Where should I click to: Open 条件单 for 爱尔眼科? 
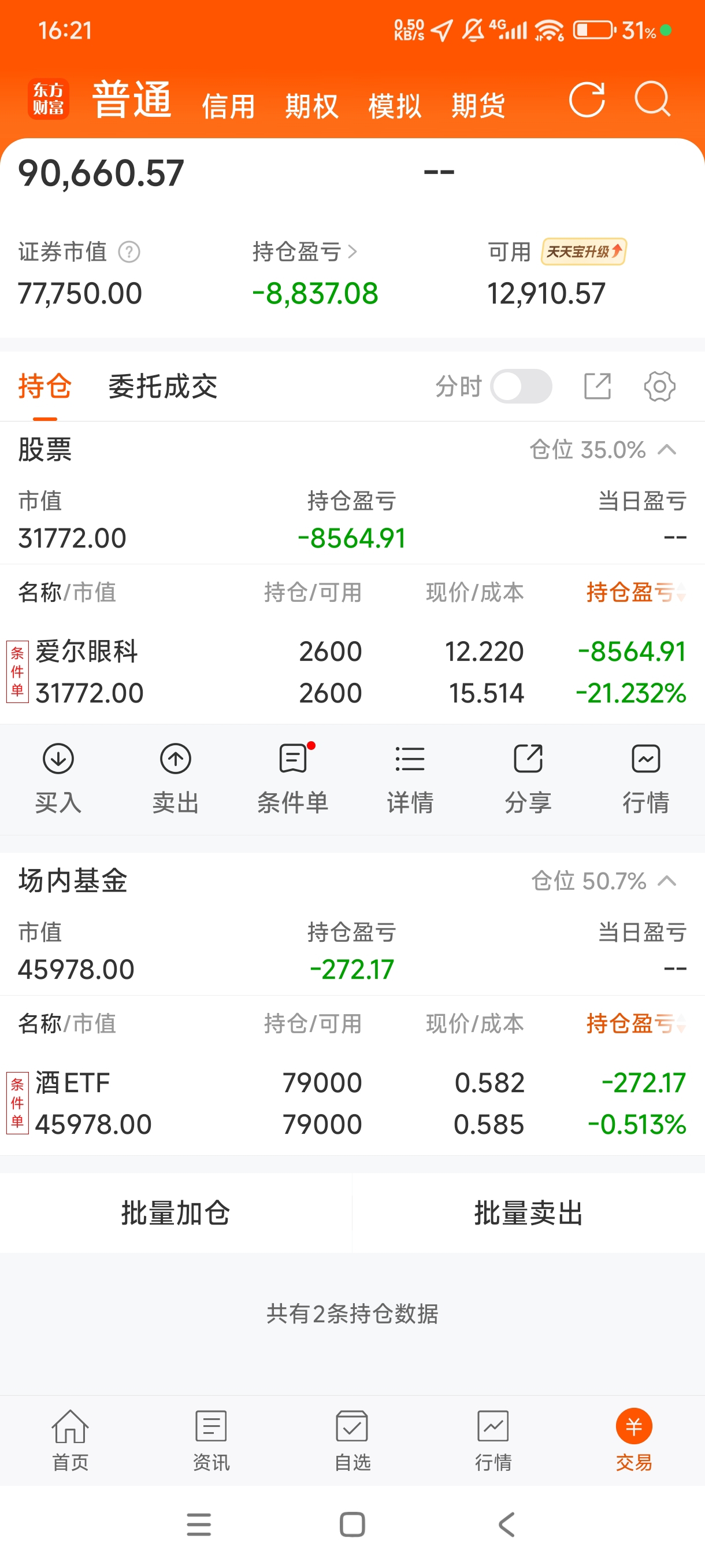(293, 779)
